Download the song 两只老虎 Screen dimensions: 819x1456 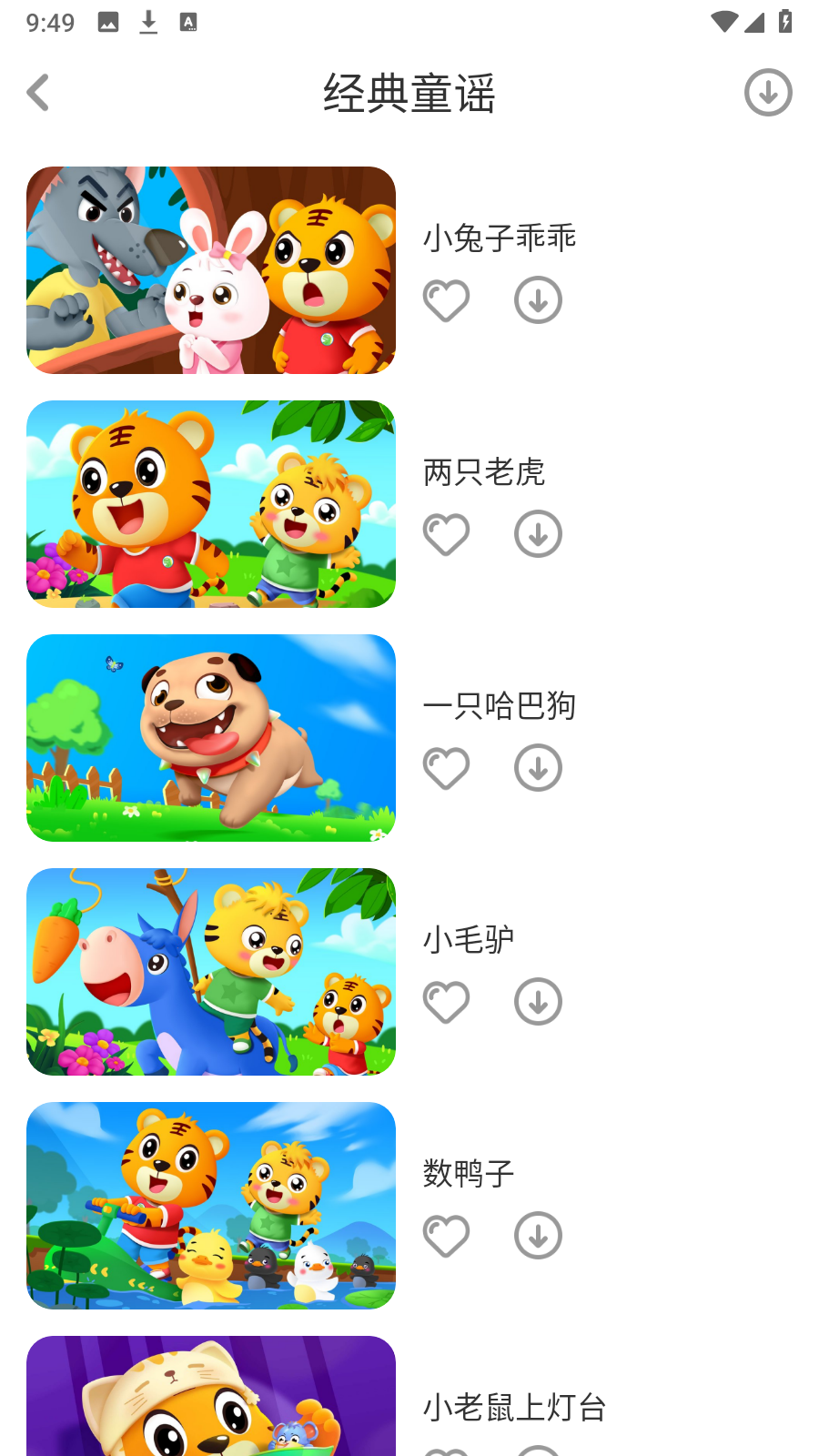538,534
